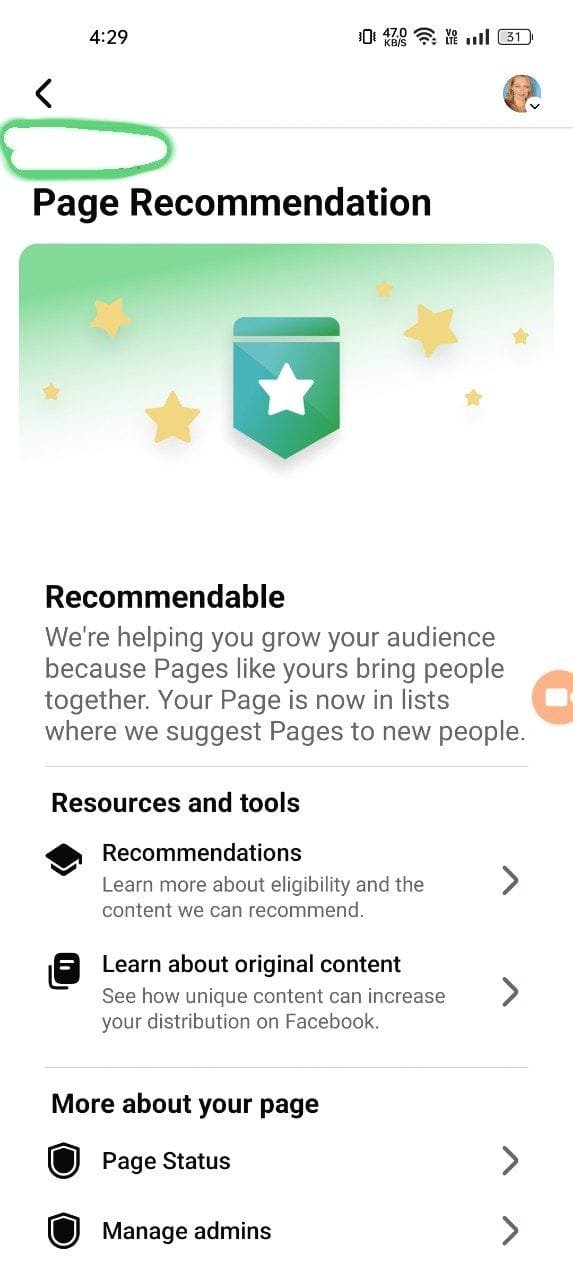Open Recommendations eligibility info
This screenshot has height=1280, width=573.
tap(286, 881)
